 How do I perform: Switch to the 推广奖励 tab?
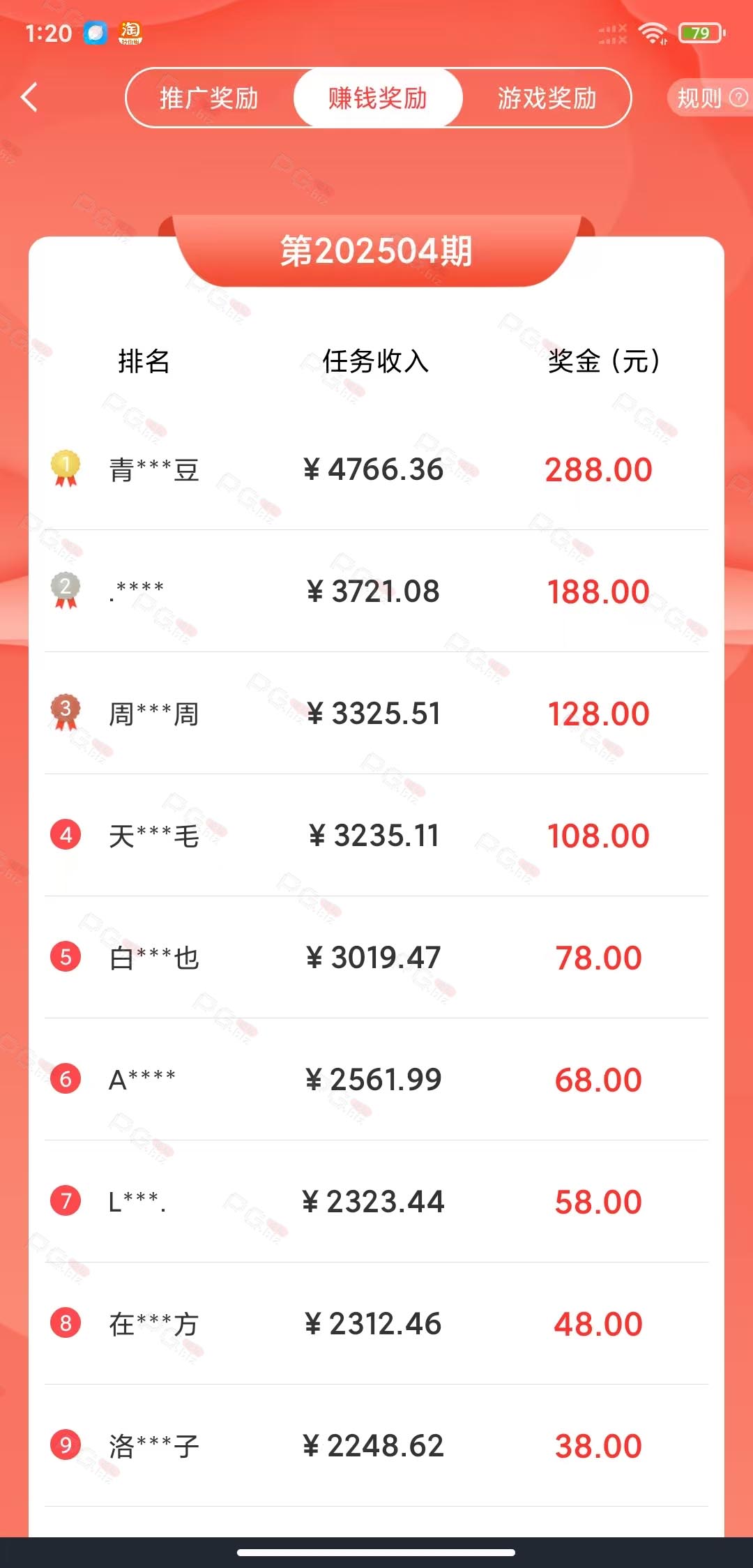tap(209, 98)
